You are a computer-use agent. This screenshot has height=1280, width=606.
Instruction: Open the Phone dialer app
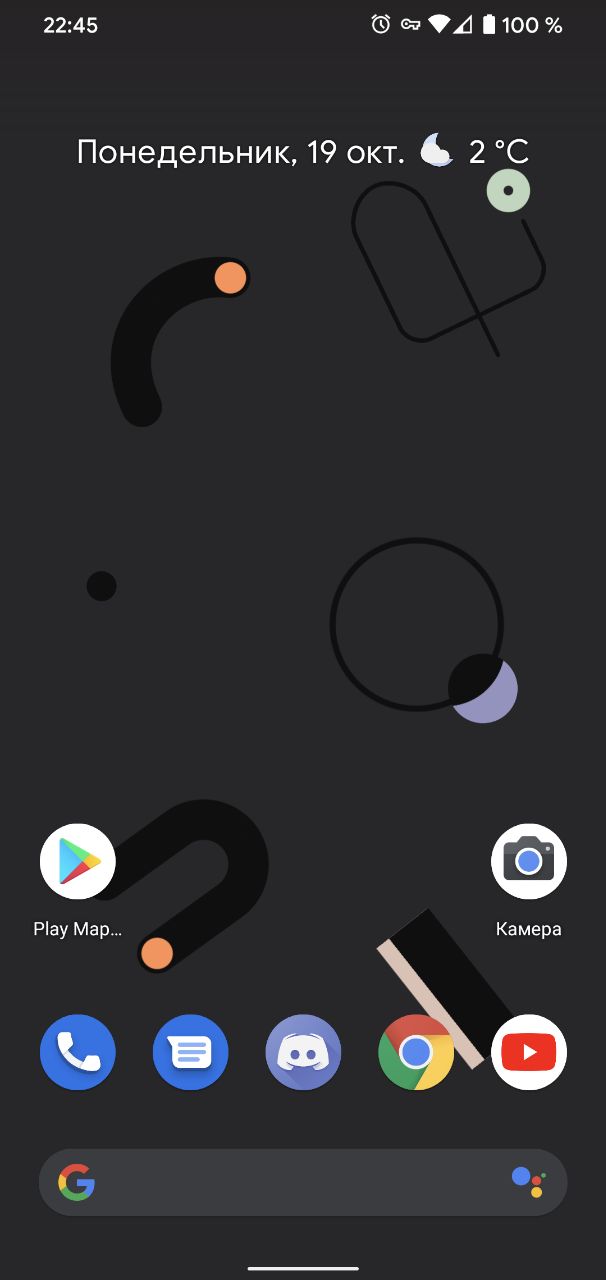click(x=78, y=1052)
